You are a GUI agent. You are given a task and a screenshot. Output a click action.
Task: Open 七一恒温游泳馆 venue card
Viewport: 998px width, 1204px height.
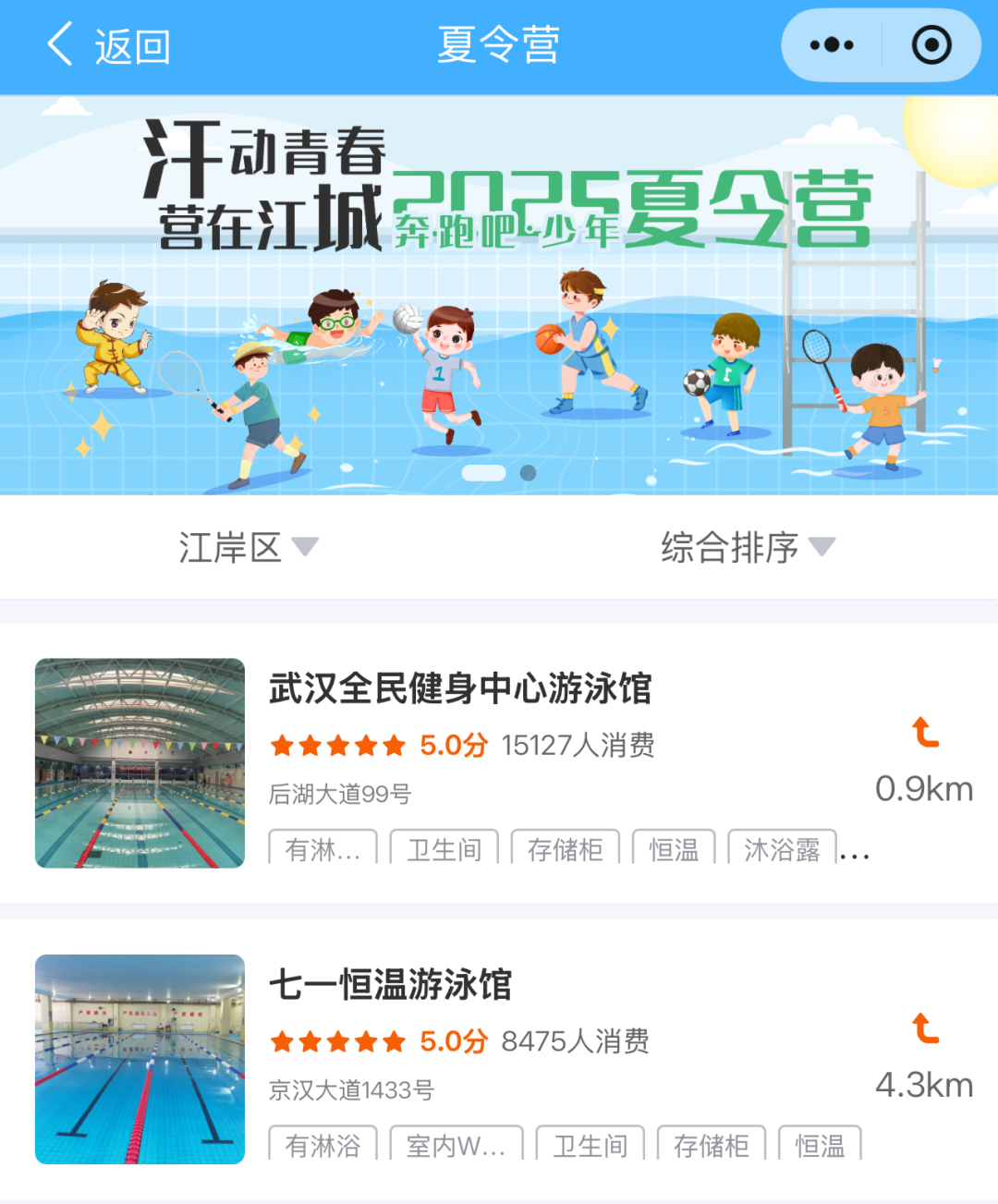[x=390, y=985]
